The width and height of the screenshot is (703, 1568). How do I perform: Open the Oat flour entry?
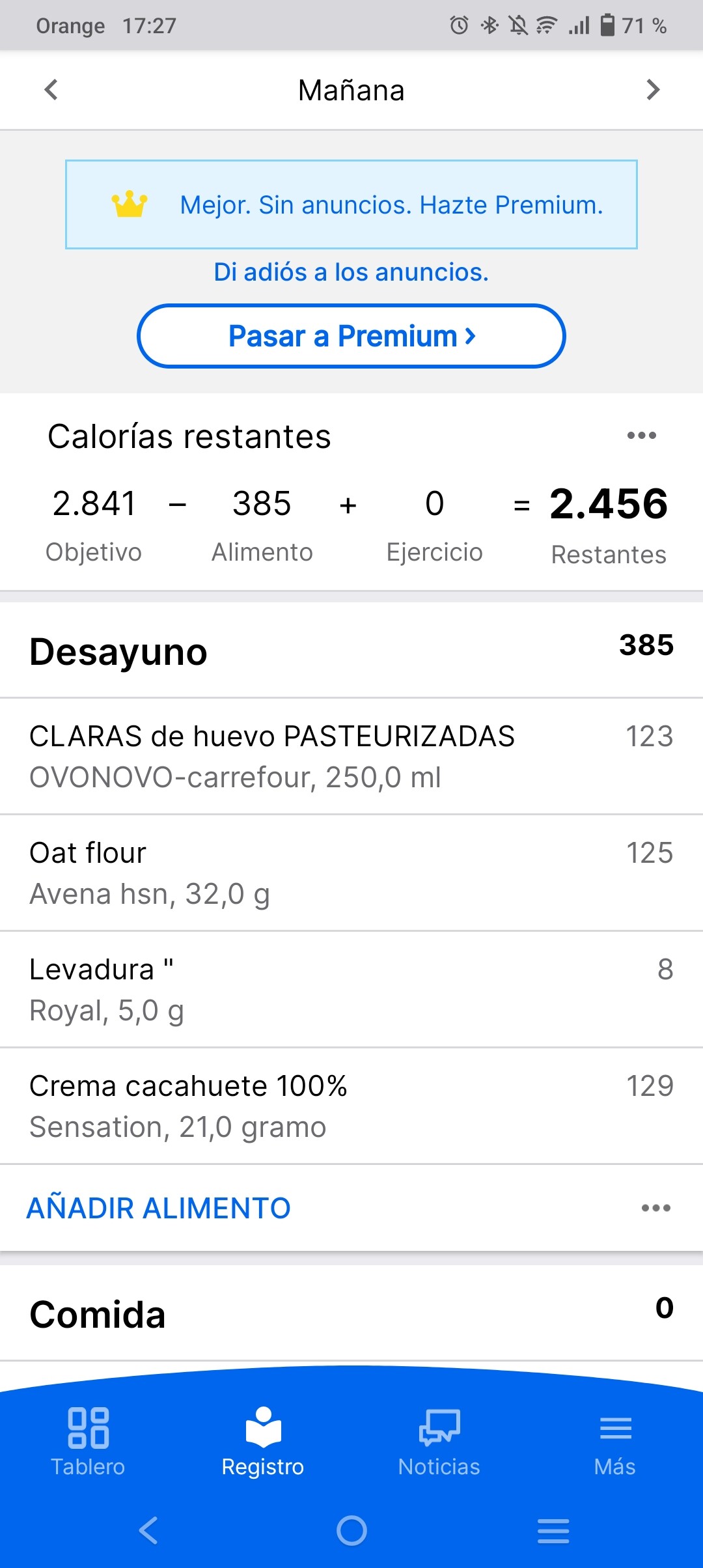[x=351, y=873]
